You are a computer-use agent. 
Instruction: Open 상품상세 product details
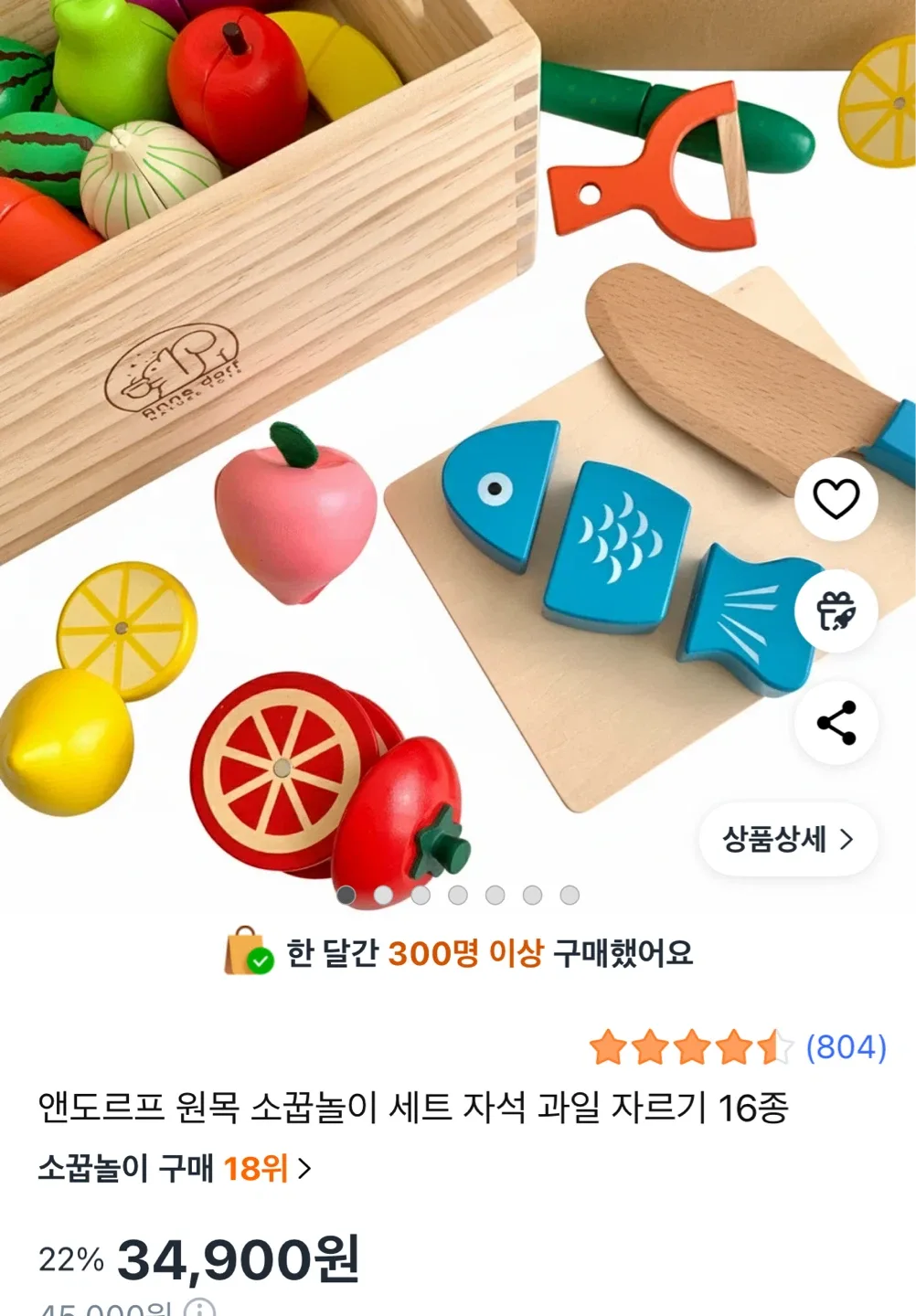(787, 839)
